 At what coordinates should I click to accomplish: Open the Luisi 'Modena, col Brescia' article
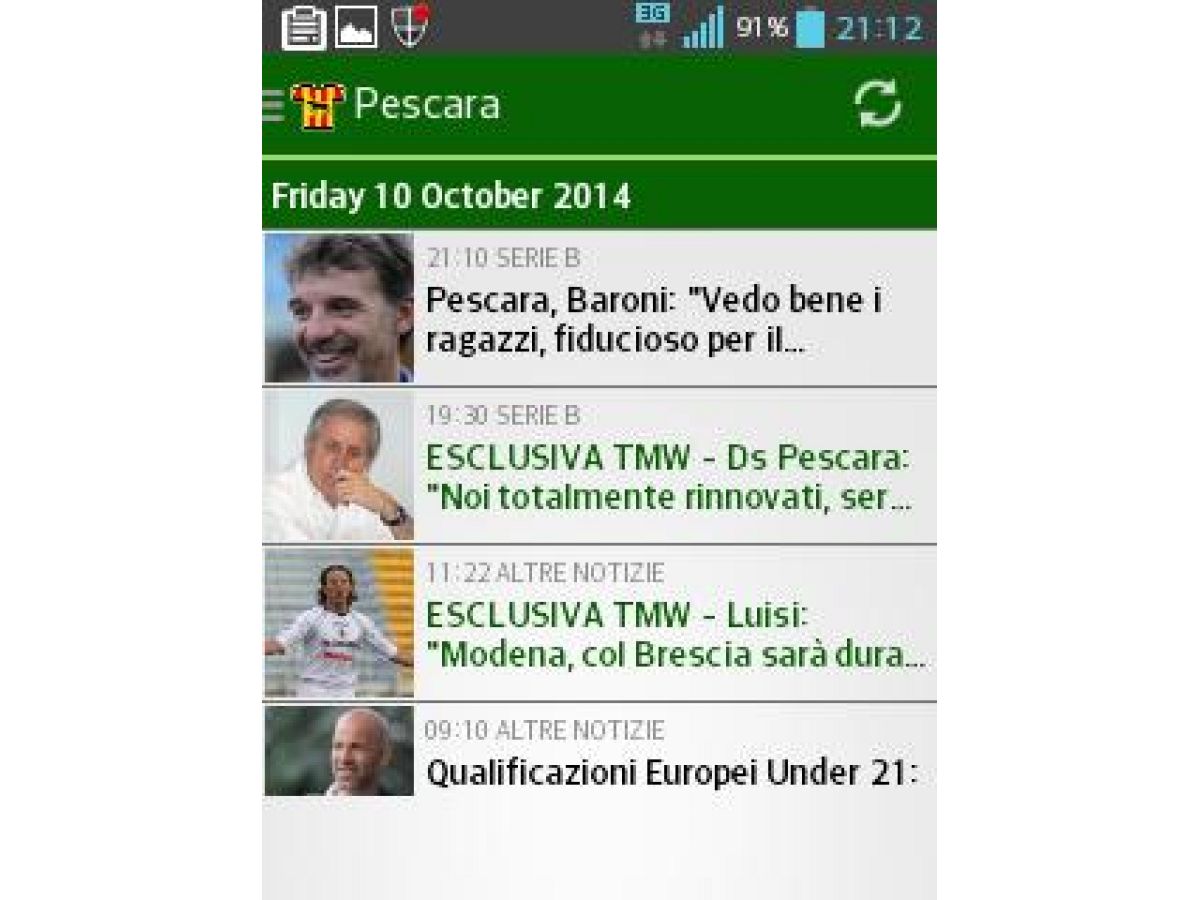pos(673,635)
